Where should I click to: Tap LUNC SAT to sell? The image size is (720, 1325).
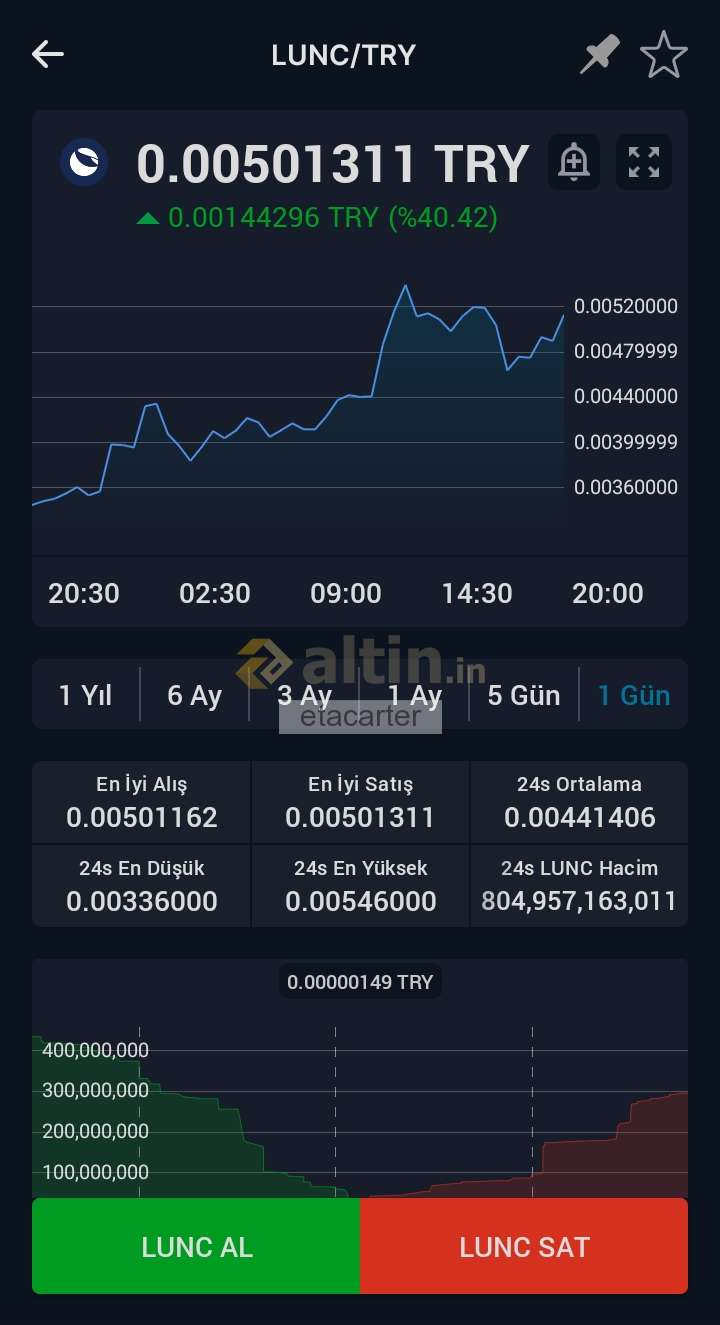click(x=524, y=1246)
